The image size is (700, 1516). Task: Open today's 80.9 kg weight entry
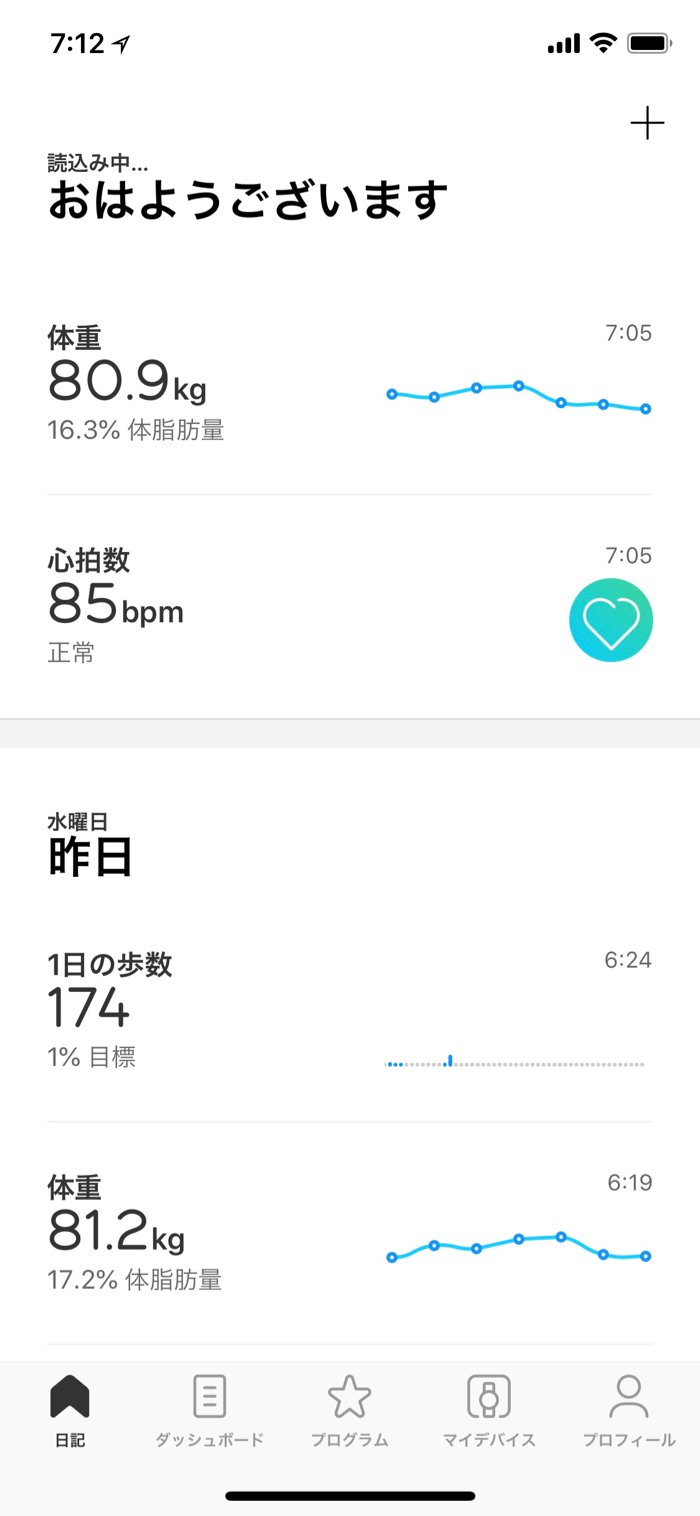(x=350, y=387)
